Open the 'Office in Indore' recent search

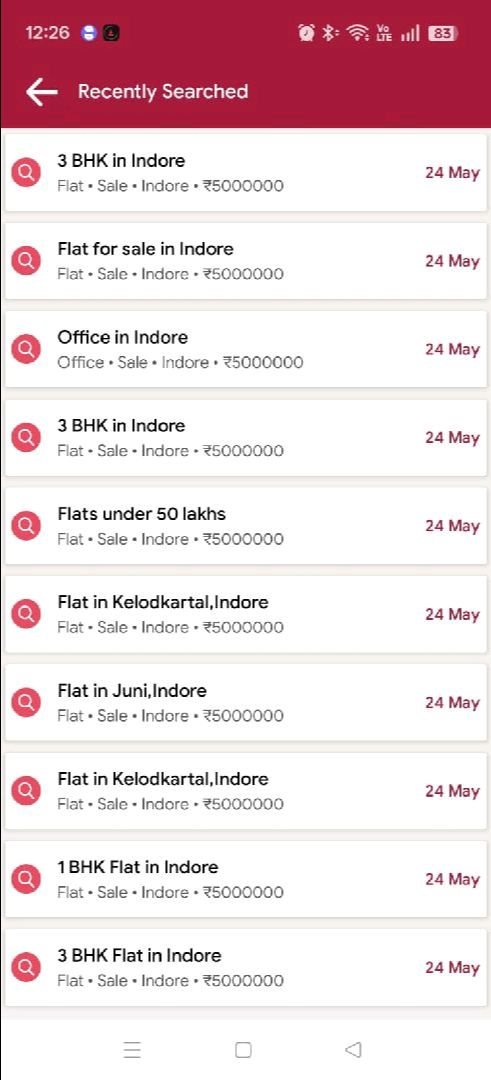pos(245,349)
